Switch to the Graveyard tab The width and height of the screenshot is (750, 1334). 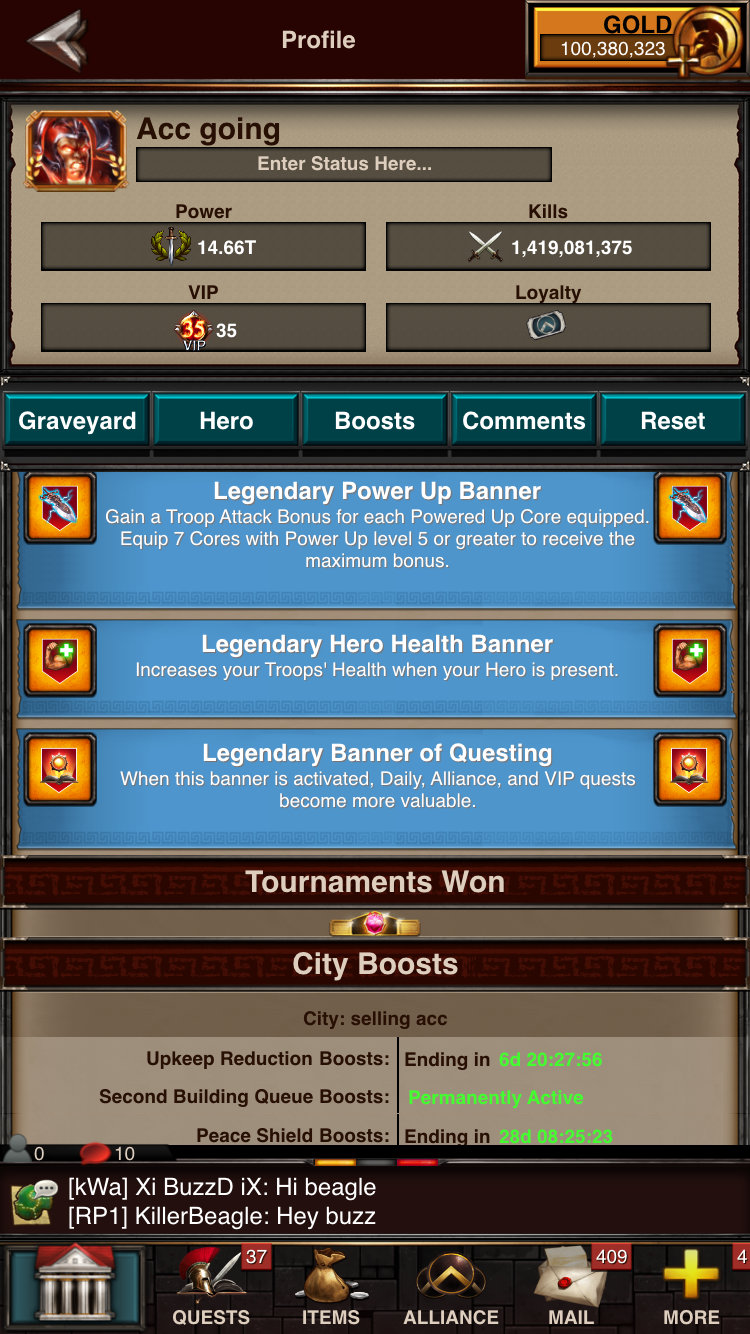77,421
